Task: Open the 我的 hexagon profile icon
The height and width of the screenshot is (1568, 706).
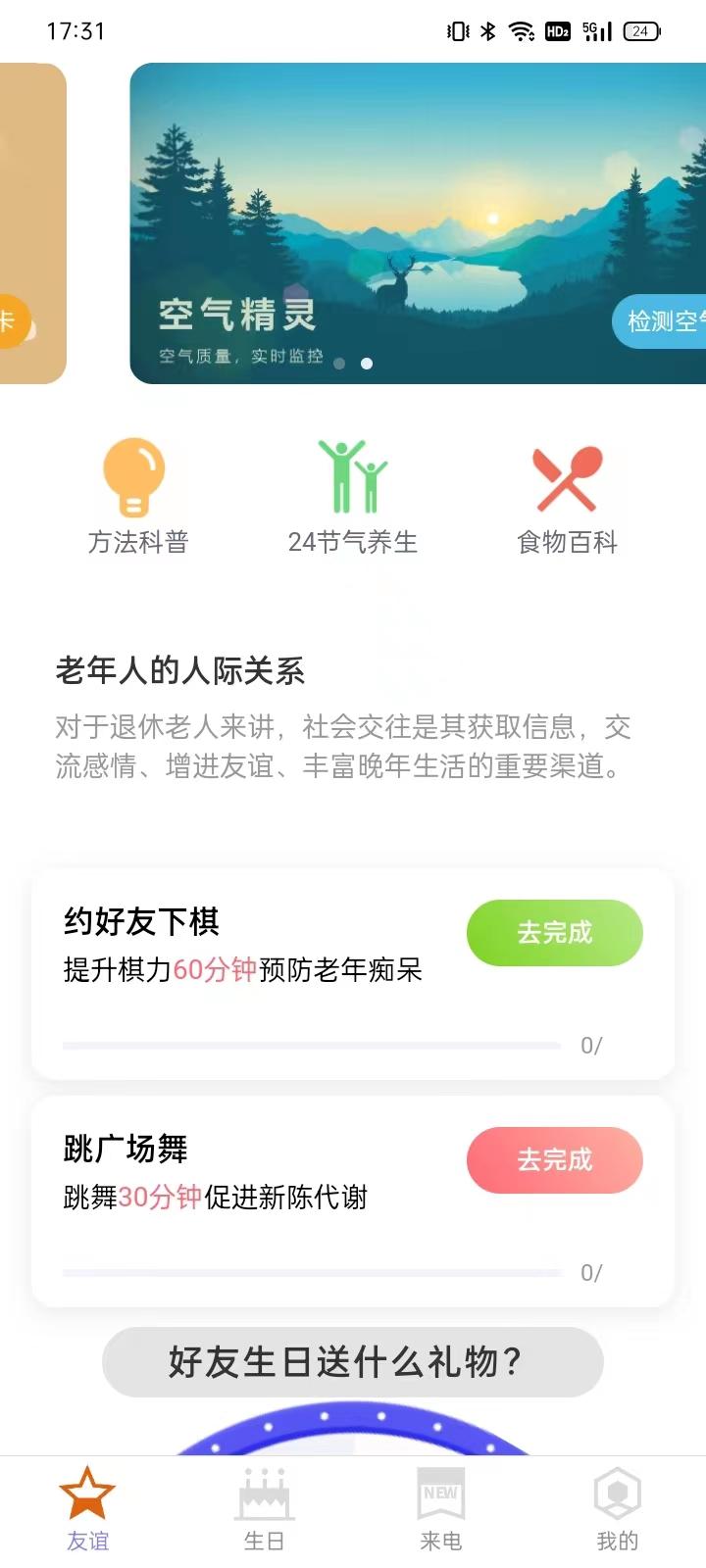Action: [617, 1493]
